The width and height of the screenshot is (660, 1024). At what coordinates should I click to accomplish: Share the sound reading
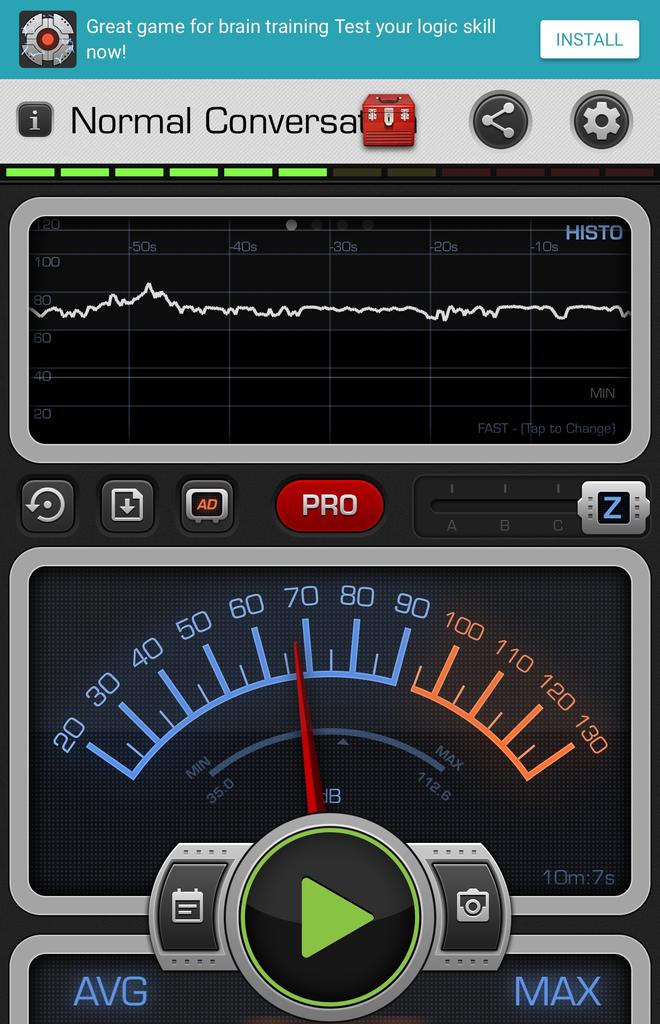click(x=500, y=121)
